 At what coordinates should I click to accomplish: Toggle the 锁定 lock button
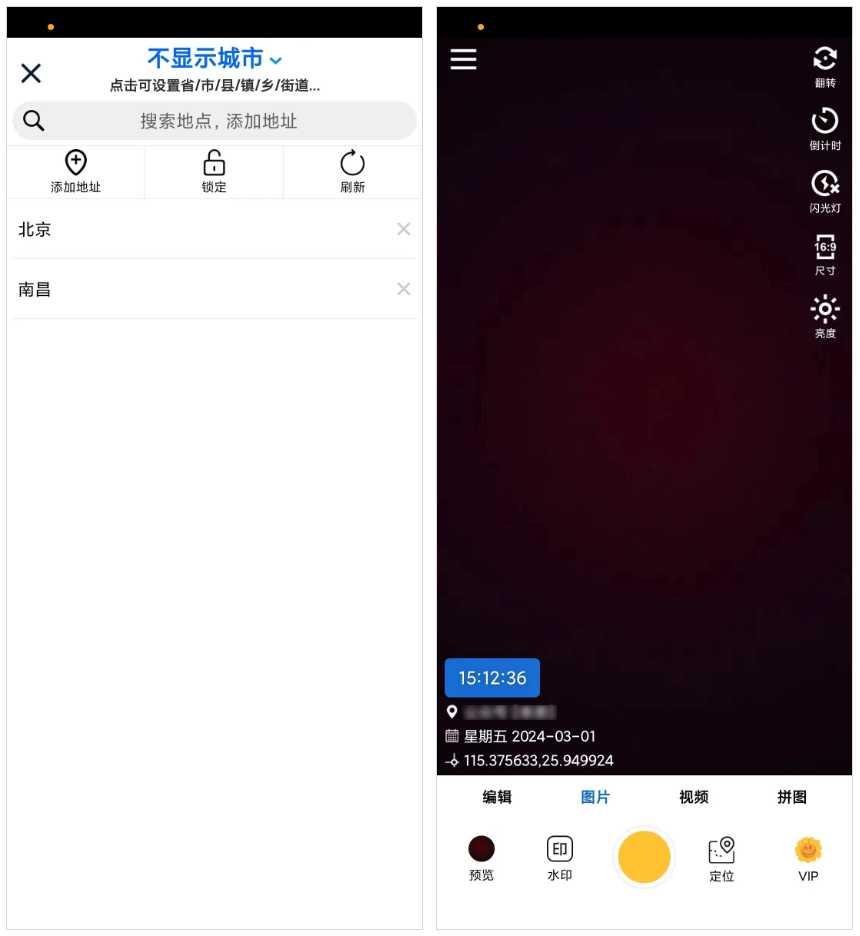[x=214, y=172]
